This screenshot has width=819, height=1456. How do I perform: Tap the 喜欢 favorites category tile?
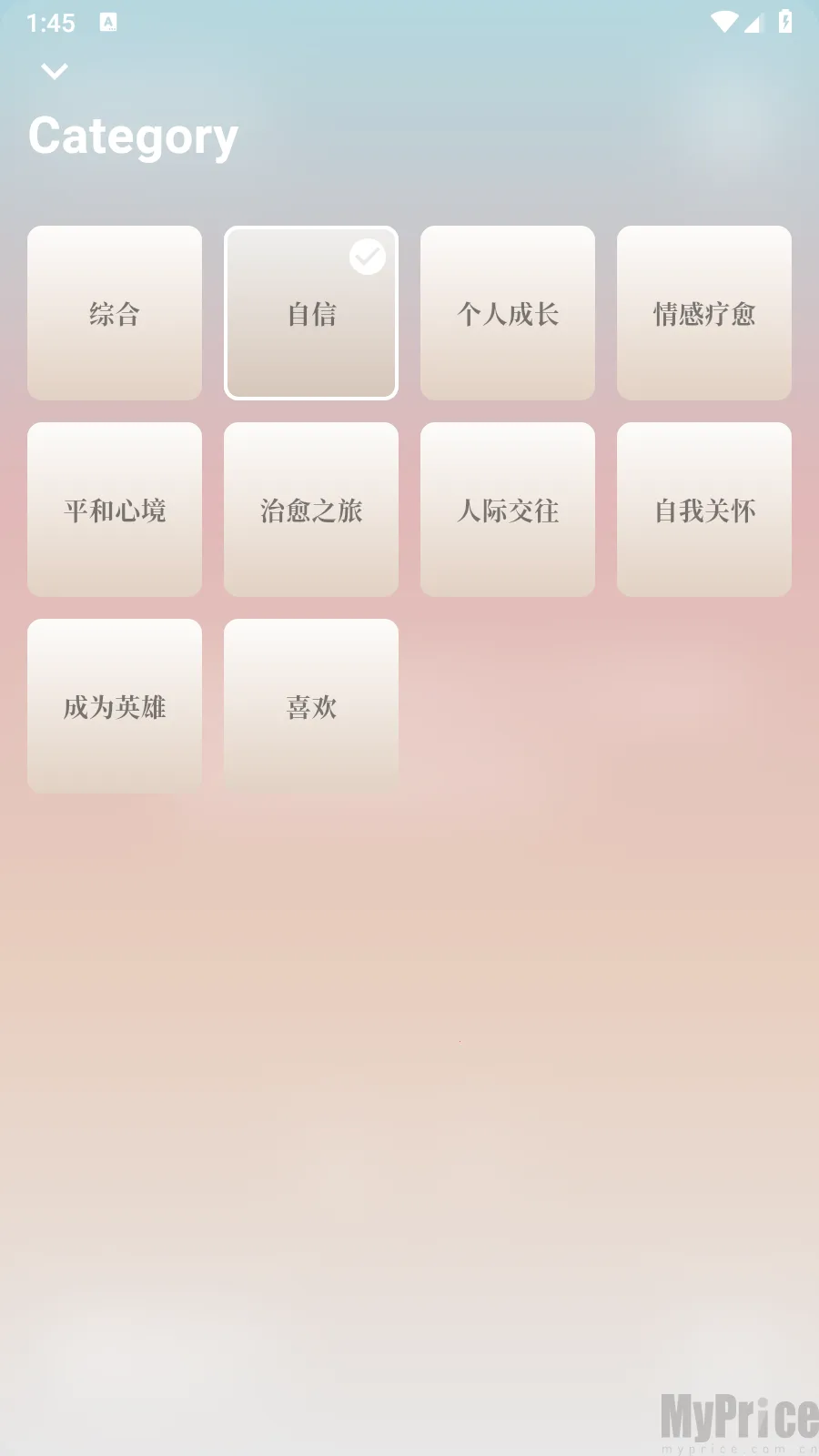pyautogui.click(x=311, y=706)
